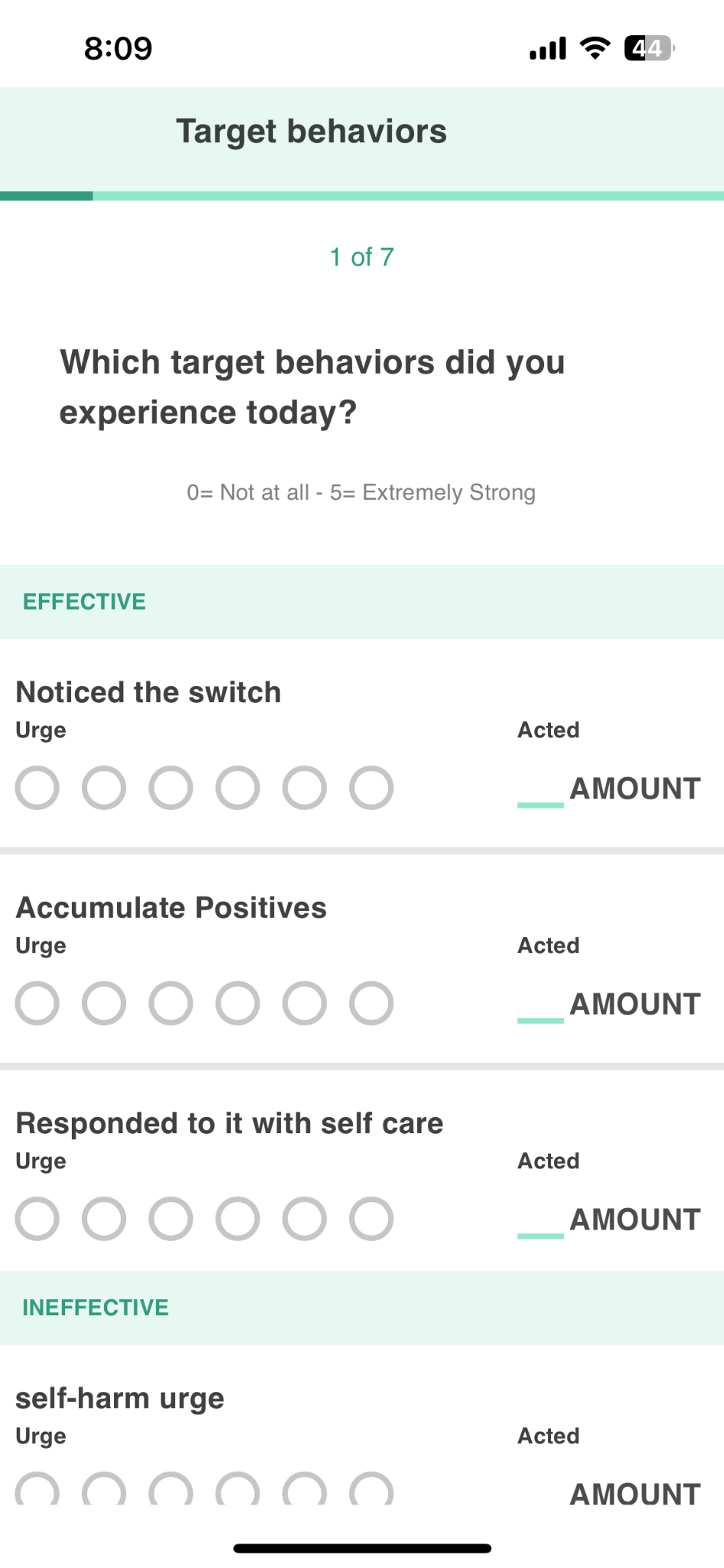Select urge rating 0 for Accumulate Positives

click(38, 1003)
